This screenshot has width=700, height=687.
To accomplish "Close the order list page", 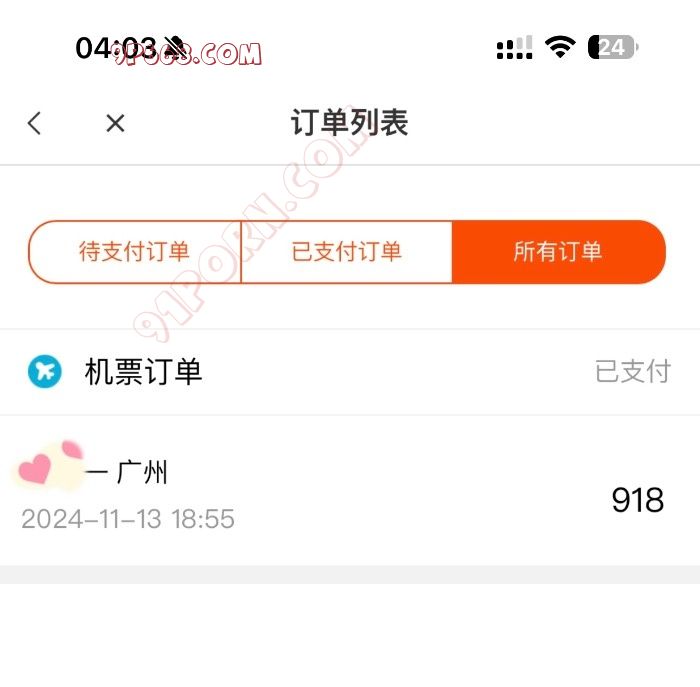I will click(115, 123).
